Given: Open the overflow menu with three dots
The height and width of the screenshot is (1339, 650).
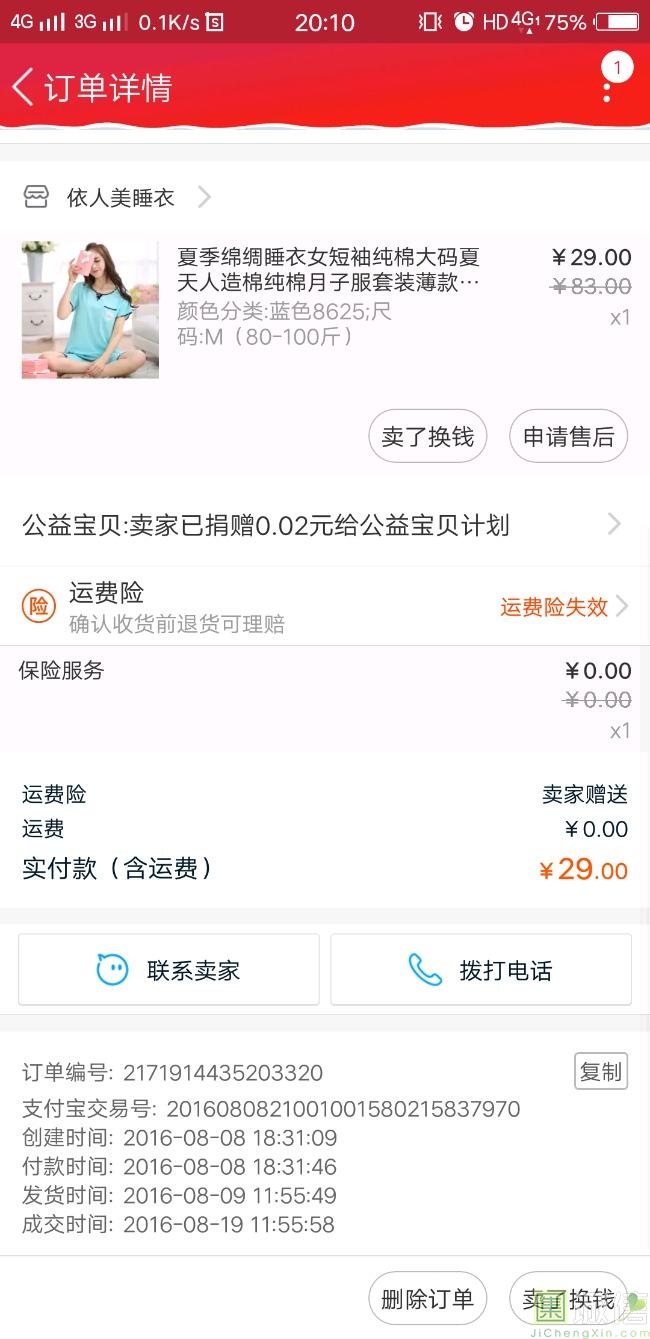Looking at the screenshot, I should (x=607, y=88).
